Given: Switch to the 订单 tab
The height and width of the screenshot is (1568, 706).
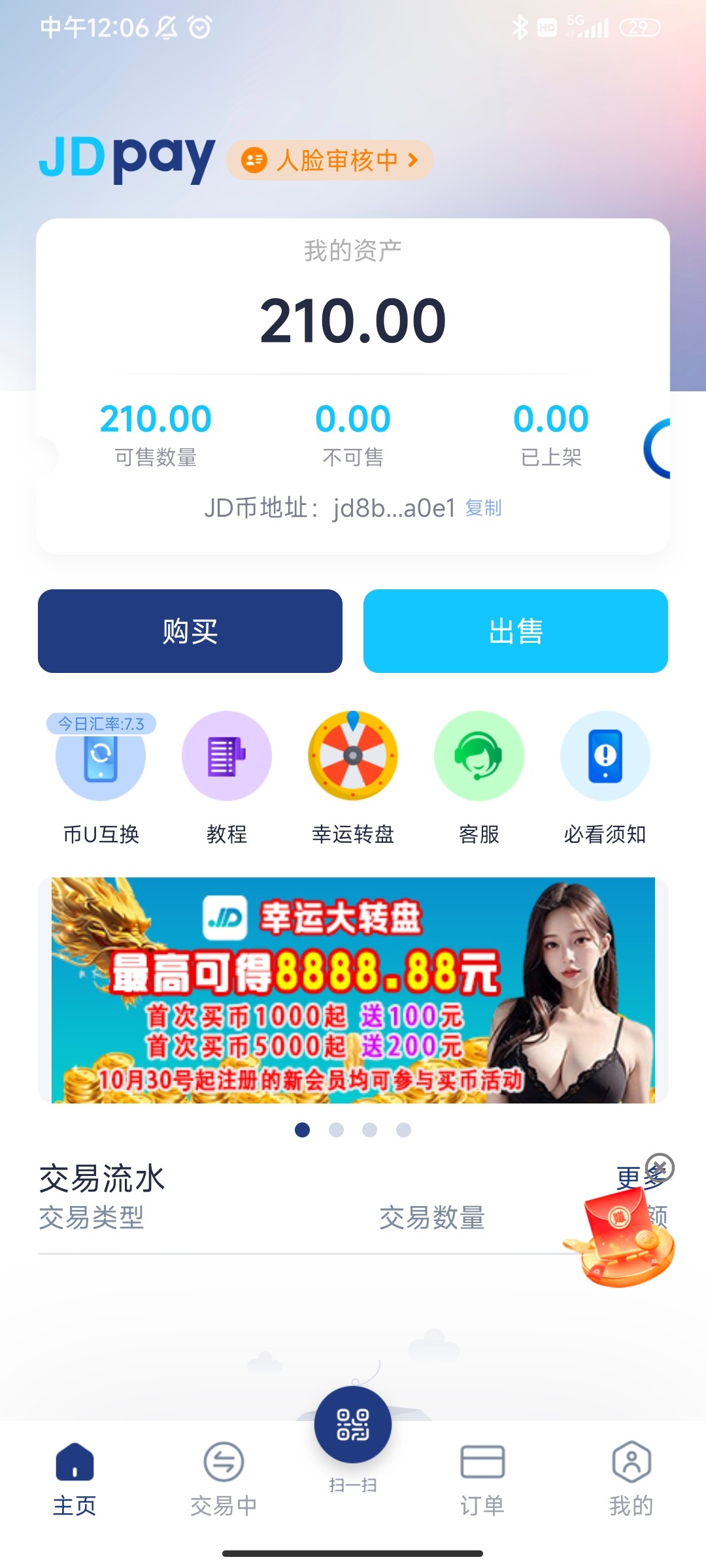Looking at the screenshot, I should tap(482, 1478).
